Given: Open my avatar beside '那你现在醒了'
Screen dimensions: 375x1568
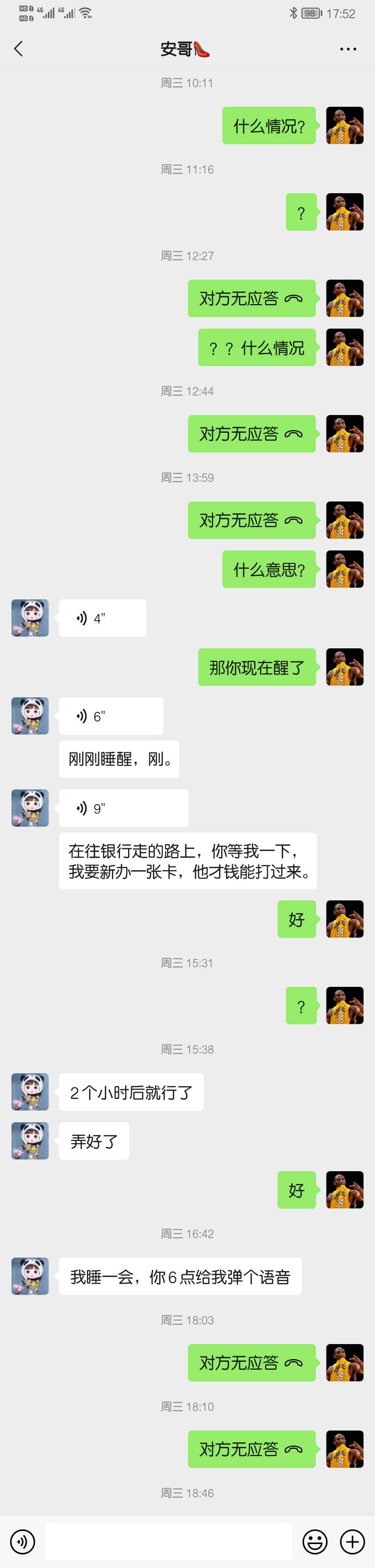Looking at the screenshot, I should [345, 667].
